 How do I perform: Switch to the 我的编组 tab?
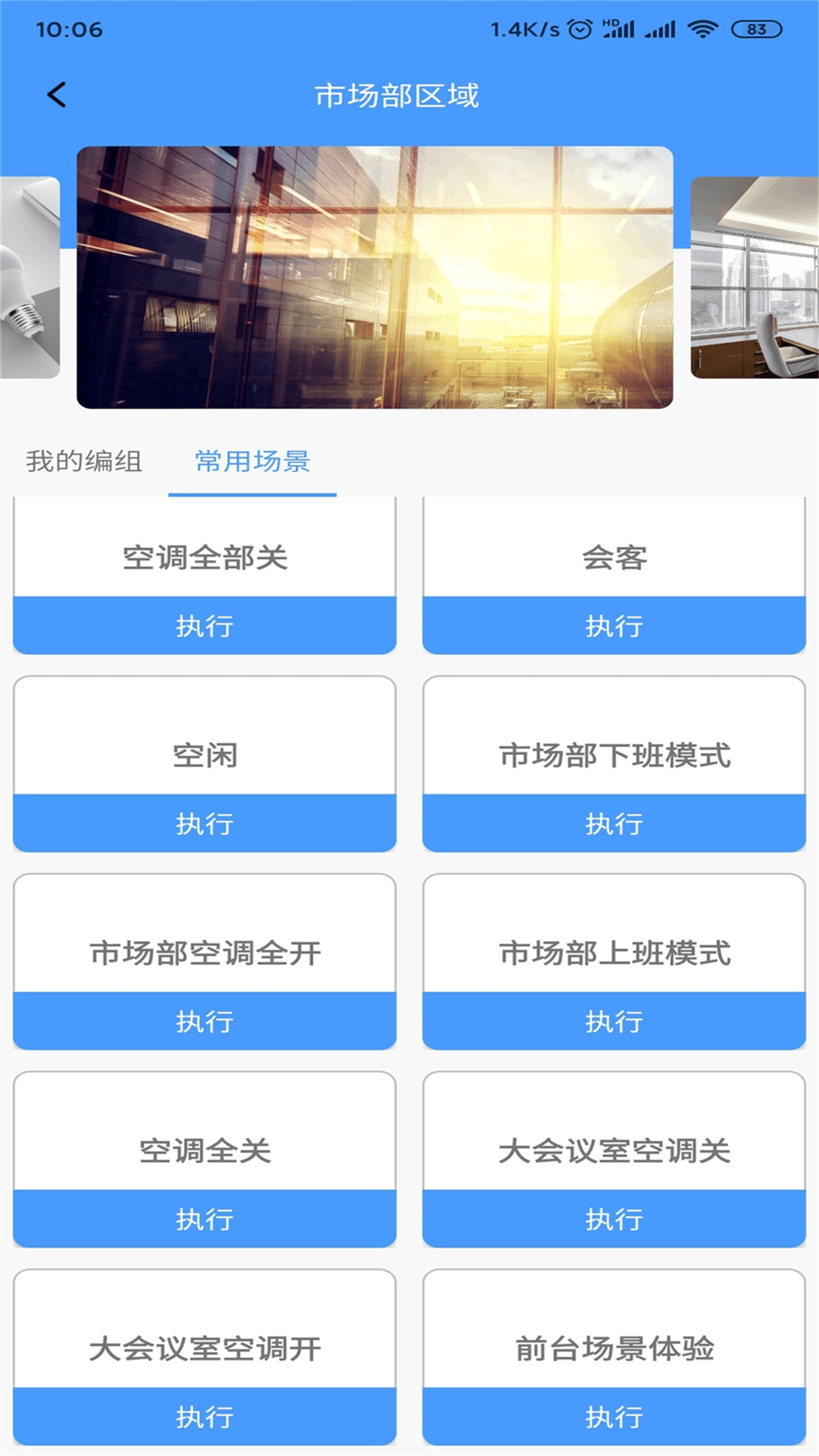click(84, 461)
